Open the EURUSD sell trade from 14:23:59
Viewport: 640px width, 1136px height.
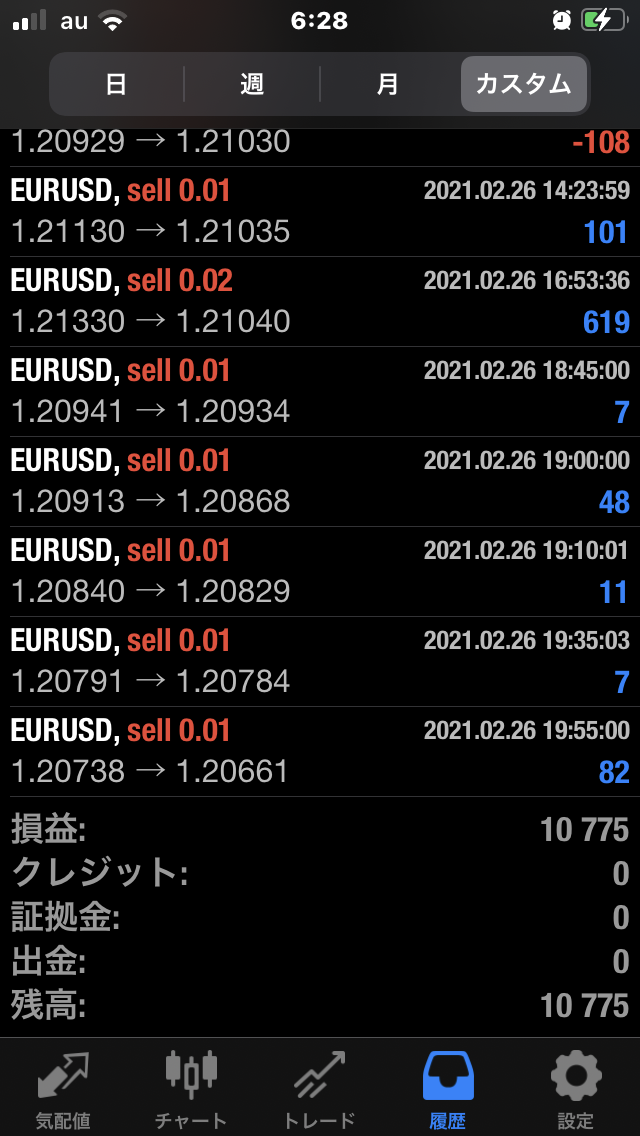[x=320, y=212]
